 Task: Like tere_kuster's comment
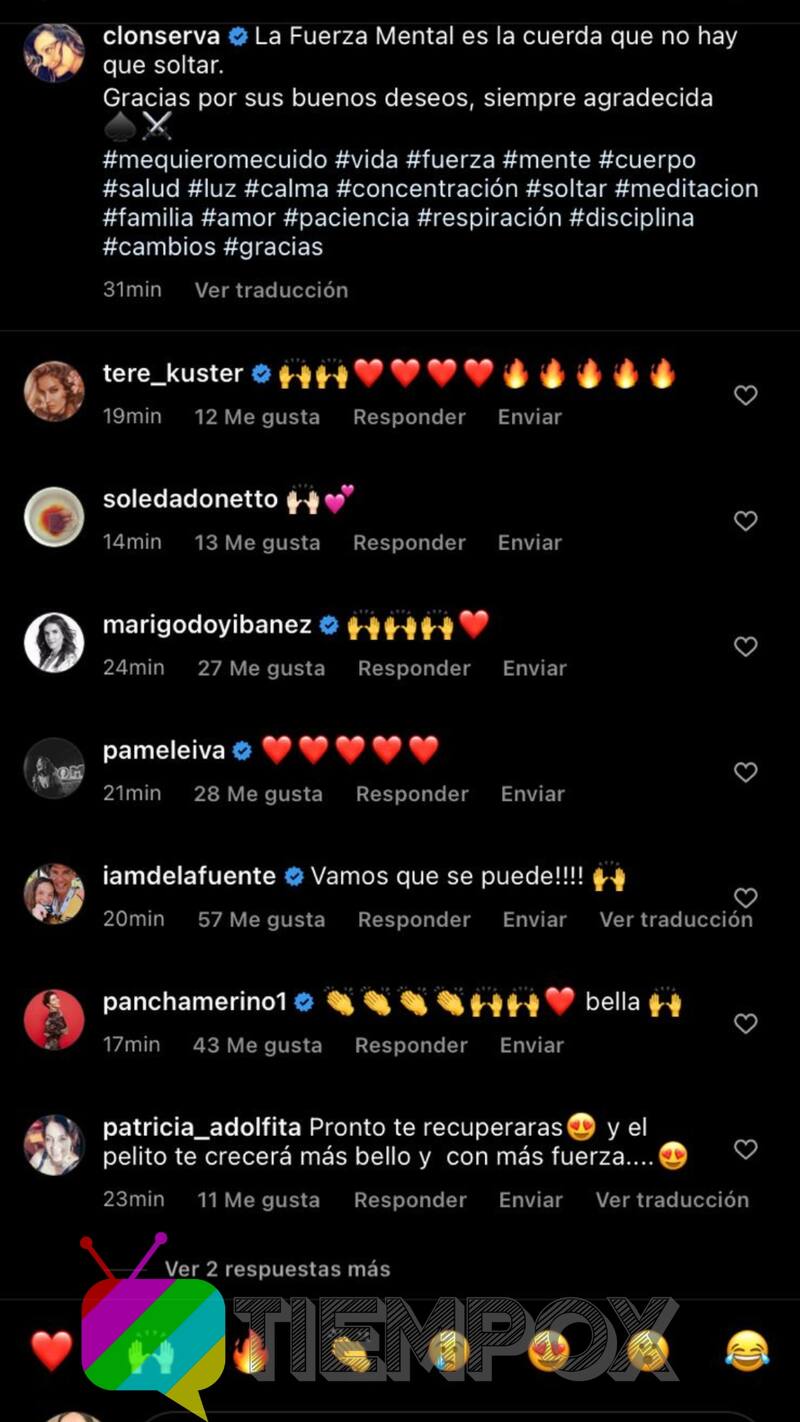pyautogui.click(x=745, y=396)
